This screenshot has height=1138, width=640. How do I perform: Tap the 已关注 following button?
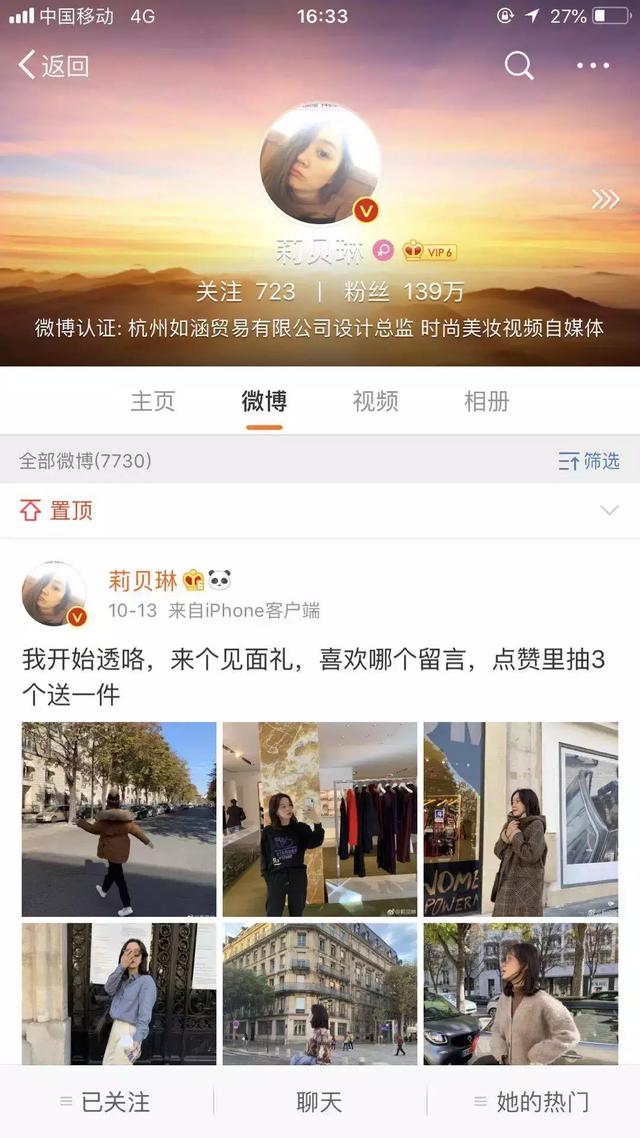[x=106, y=1102]
